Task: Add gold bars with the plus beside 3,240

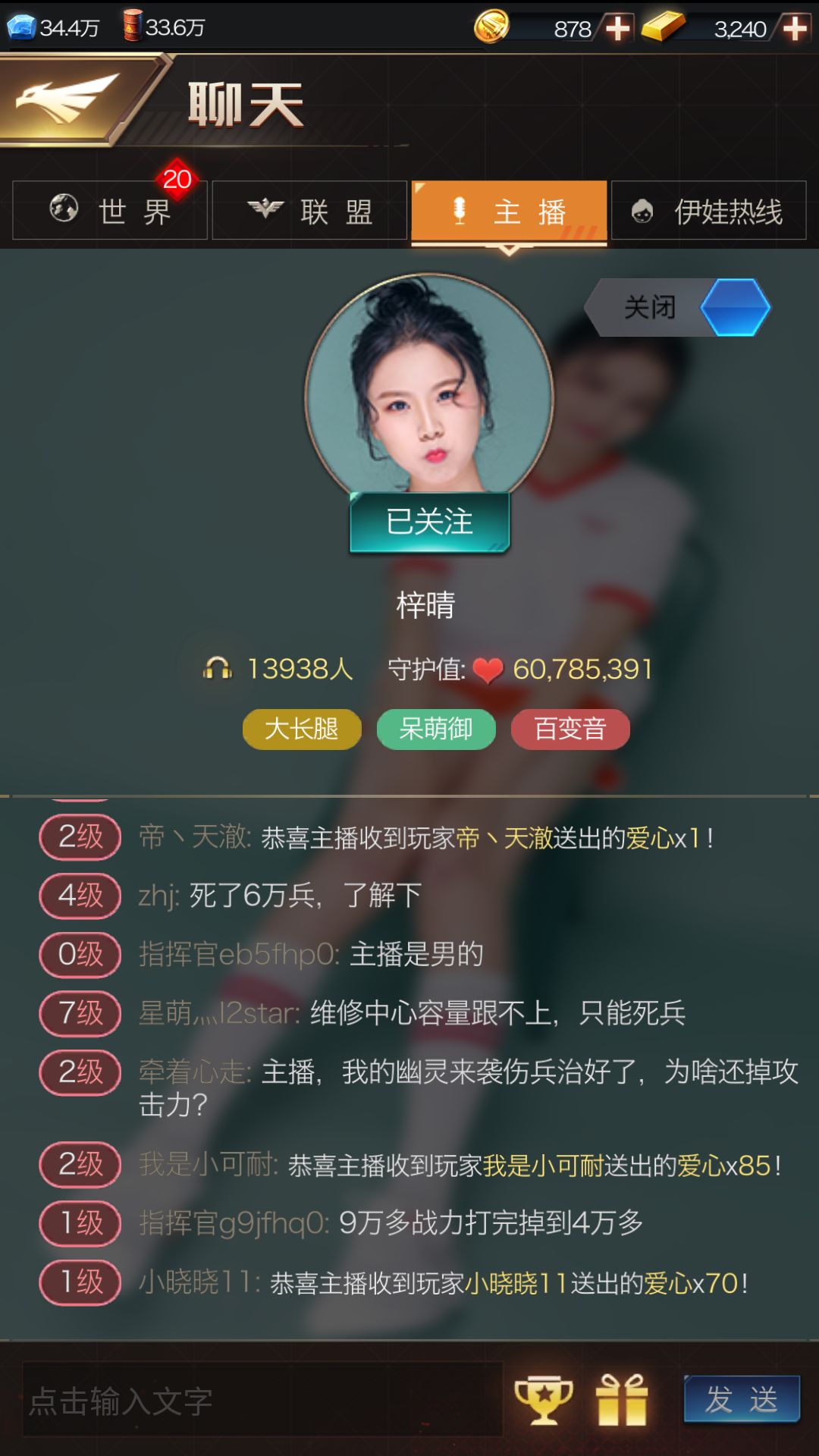Action: tap(794, 29)
